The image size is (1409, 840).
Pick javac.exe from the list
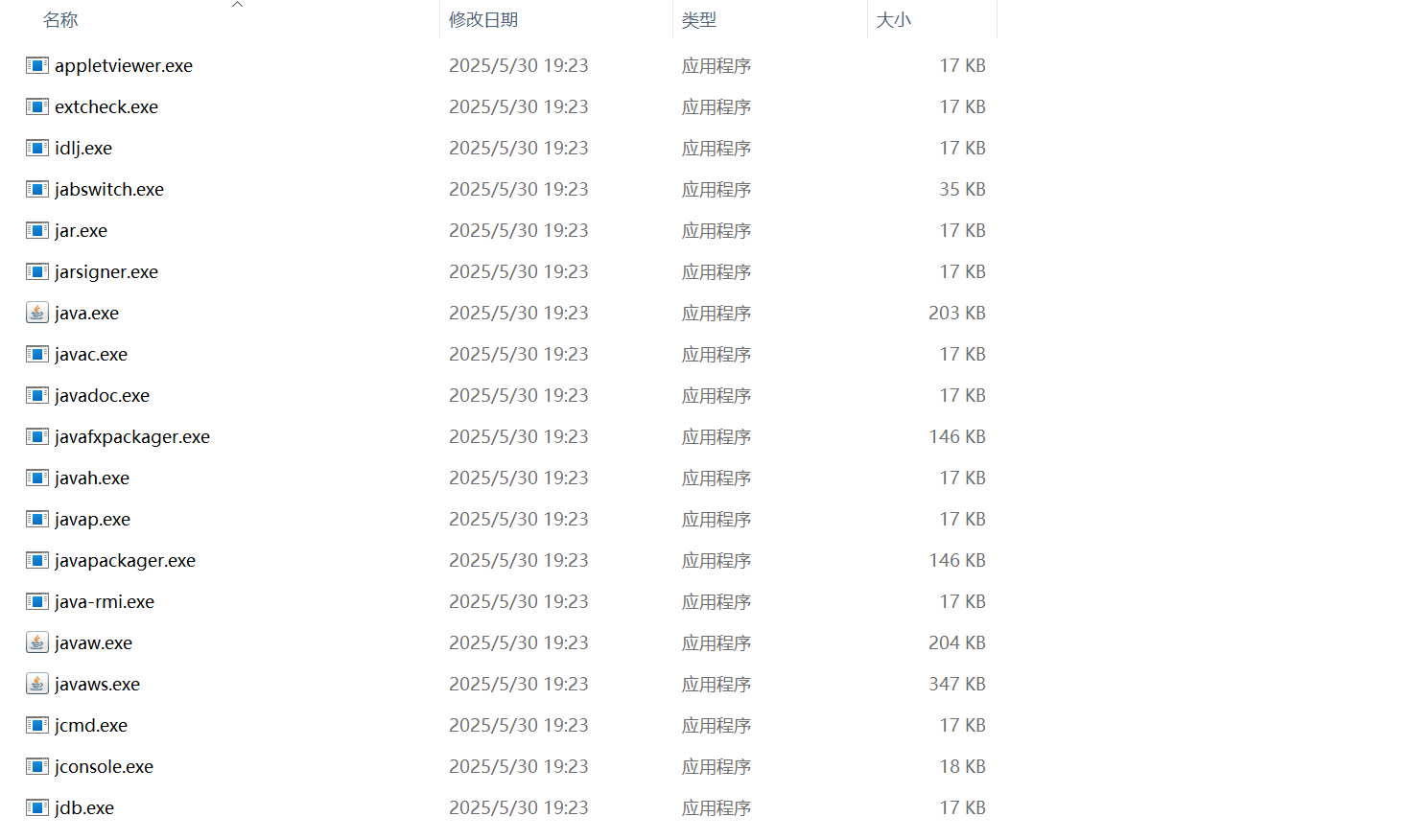pos(90,355)
